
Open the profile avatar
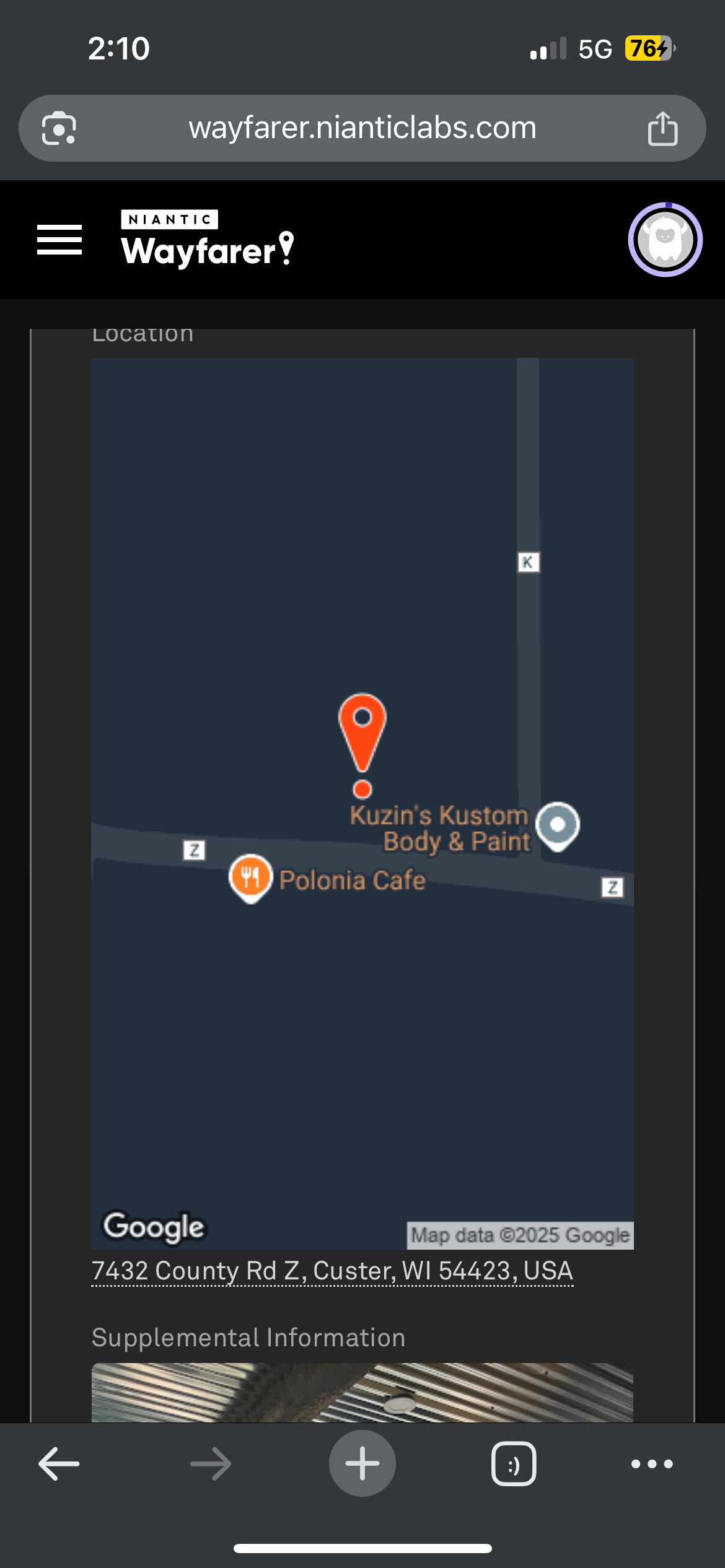click(665, 240)
